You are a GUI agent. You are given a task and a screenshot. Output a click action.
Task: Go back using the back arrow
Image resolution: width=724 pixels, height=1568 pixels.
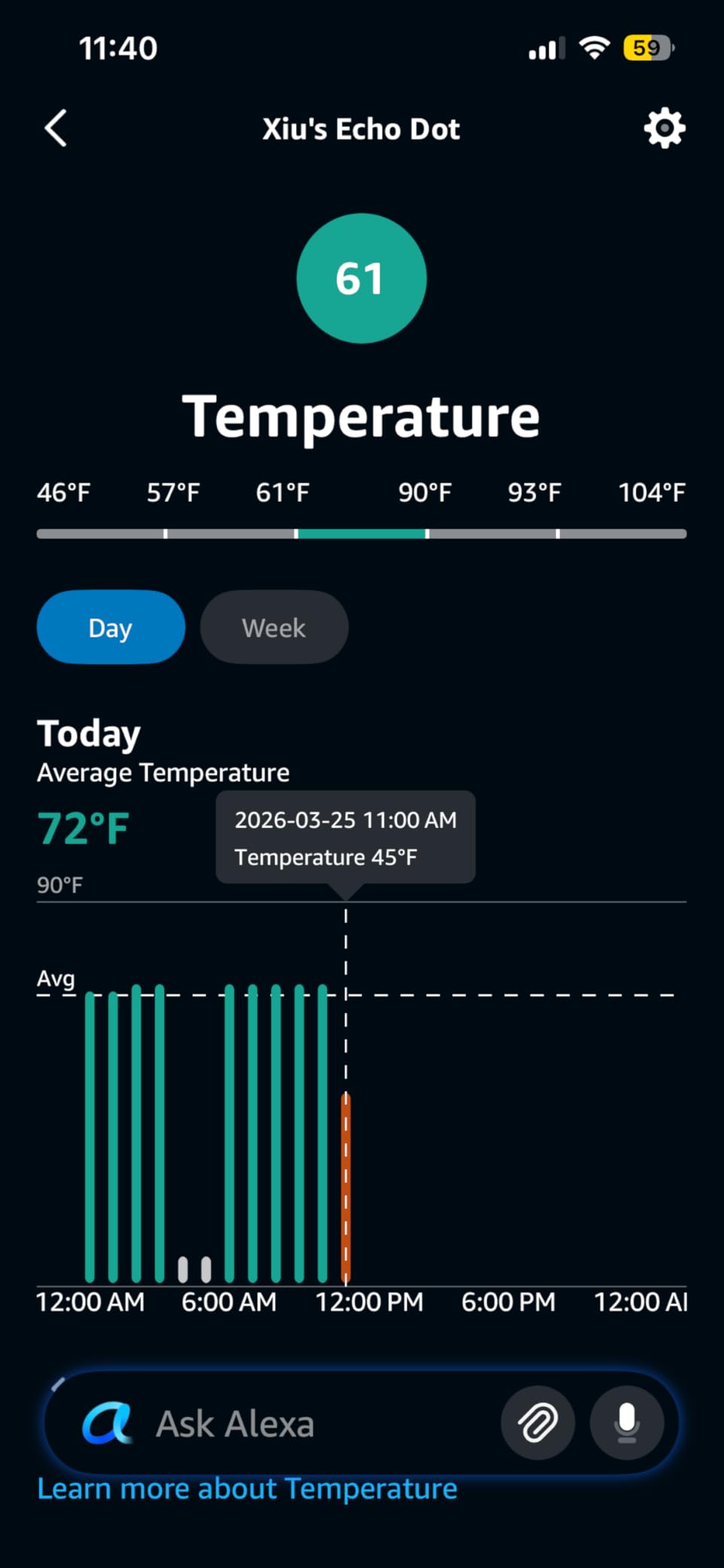coord(56,128)
